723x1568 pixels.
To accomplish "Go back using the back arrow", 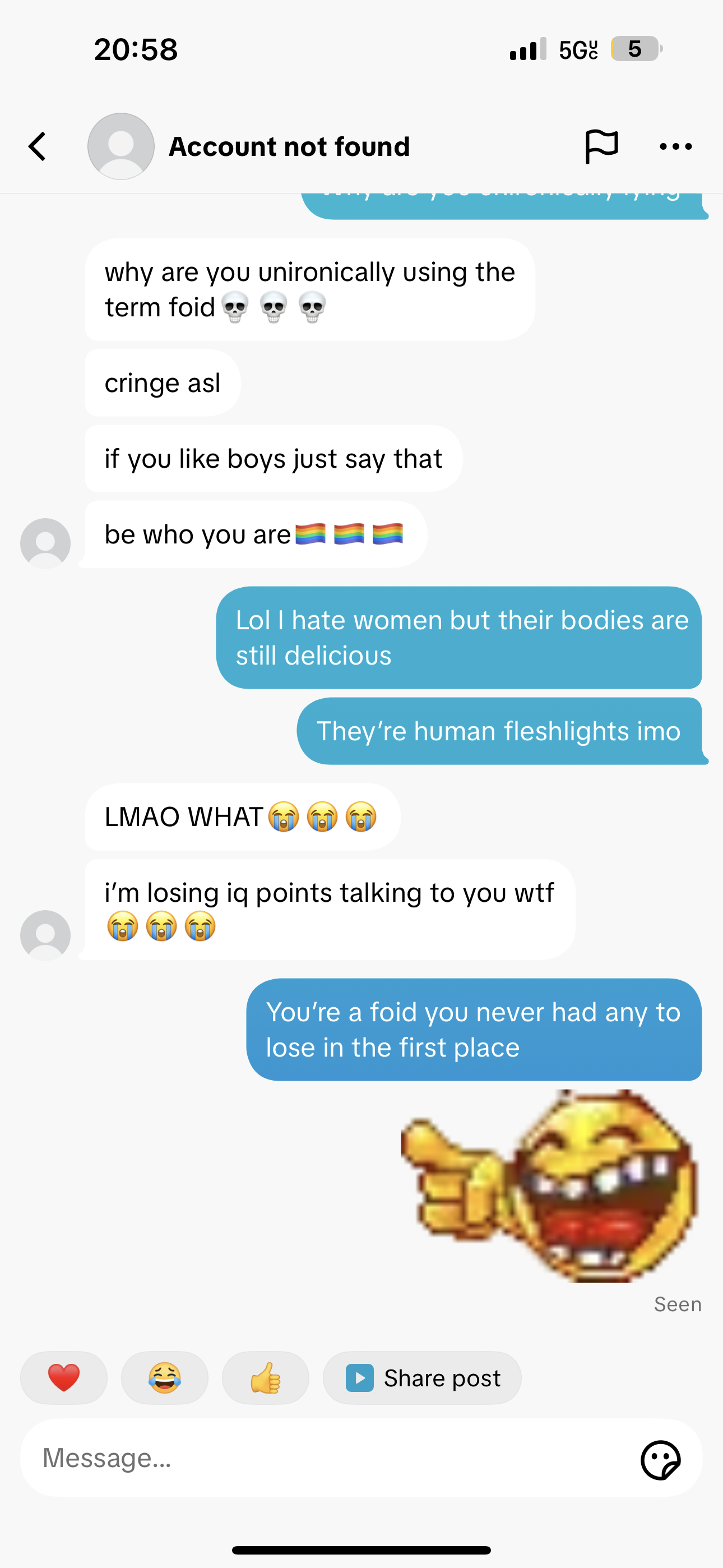I will (x=38, y=147).
